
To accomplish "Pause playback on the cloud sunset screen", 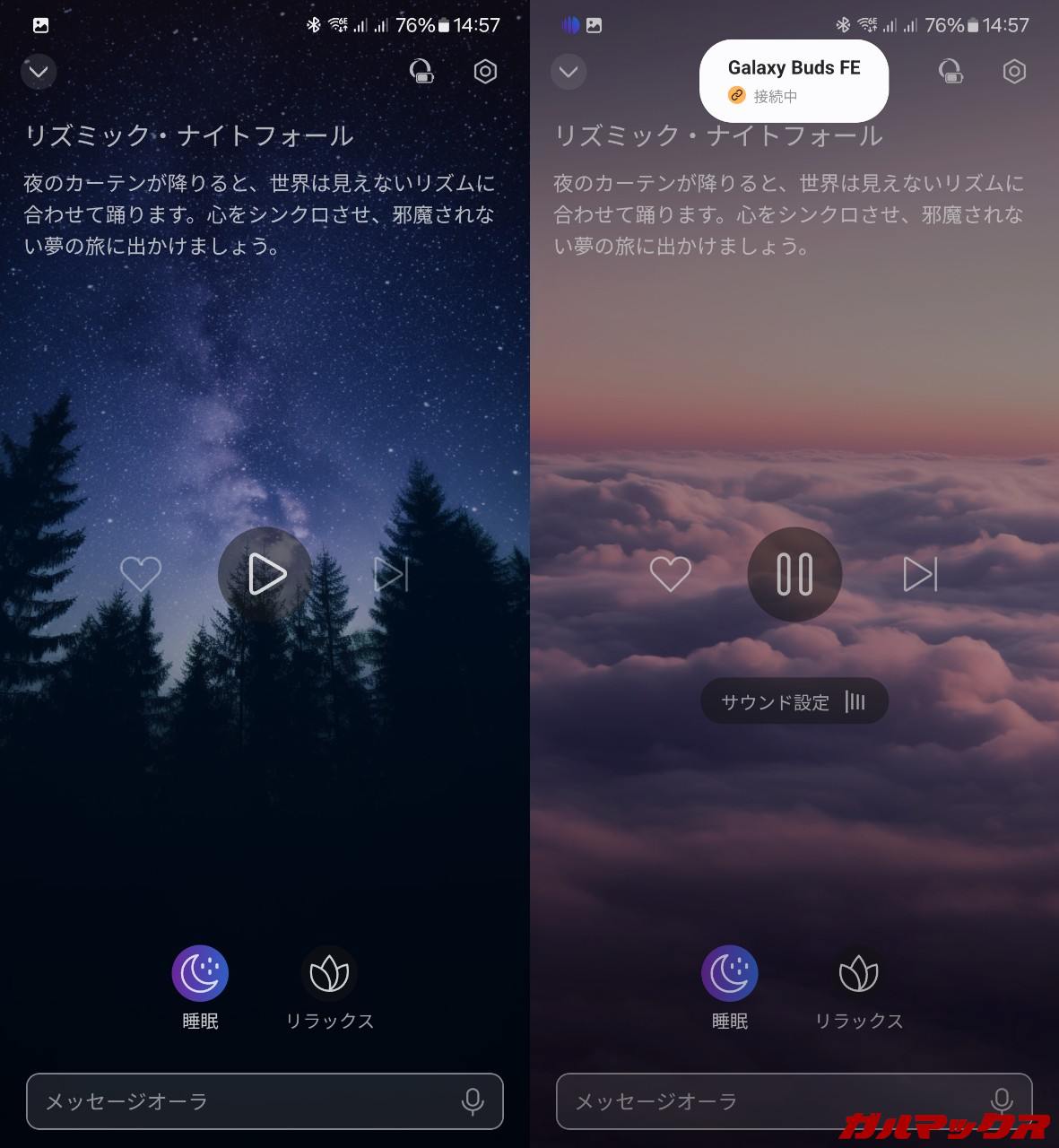I will click(794, 574).
